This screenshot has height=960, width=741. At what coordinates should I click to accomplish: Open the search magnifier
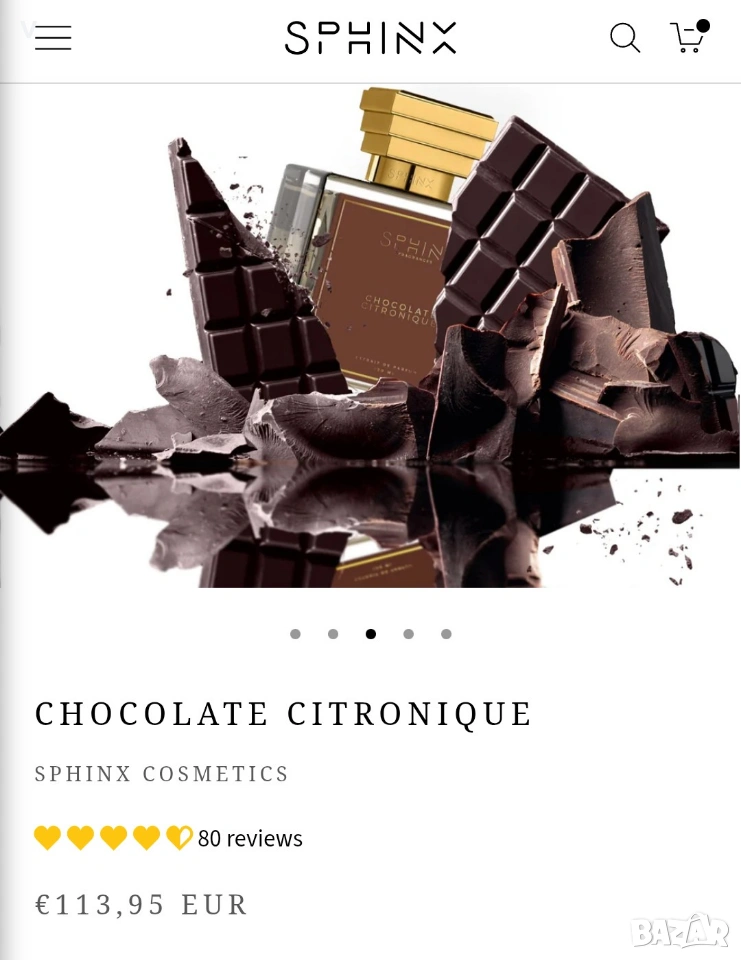click(625, 38)
